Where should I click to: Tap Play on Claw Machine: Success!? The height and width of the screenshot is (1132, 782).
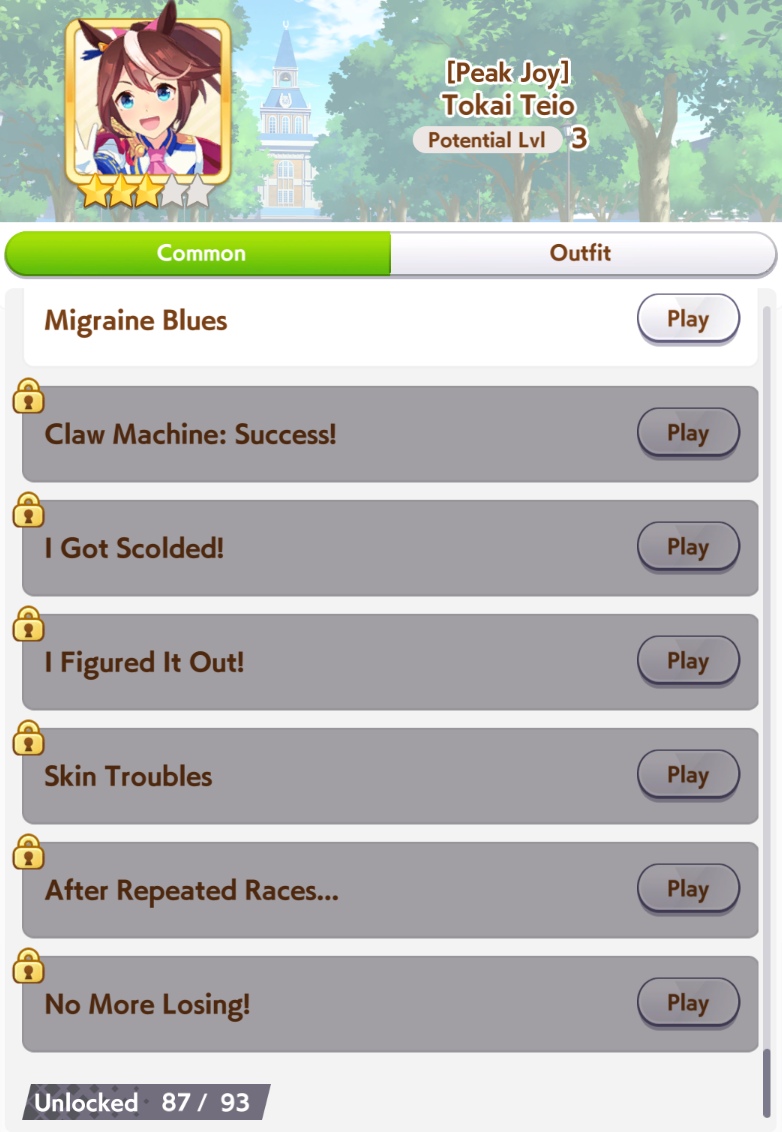(688, 433)
